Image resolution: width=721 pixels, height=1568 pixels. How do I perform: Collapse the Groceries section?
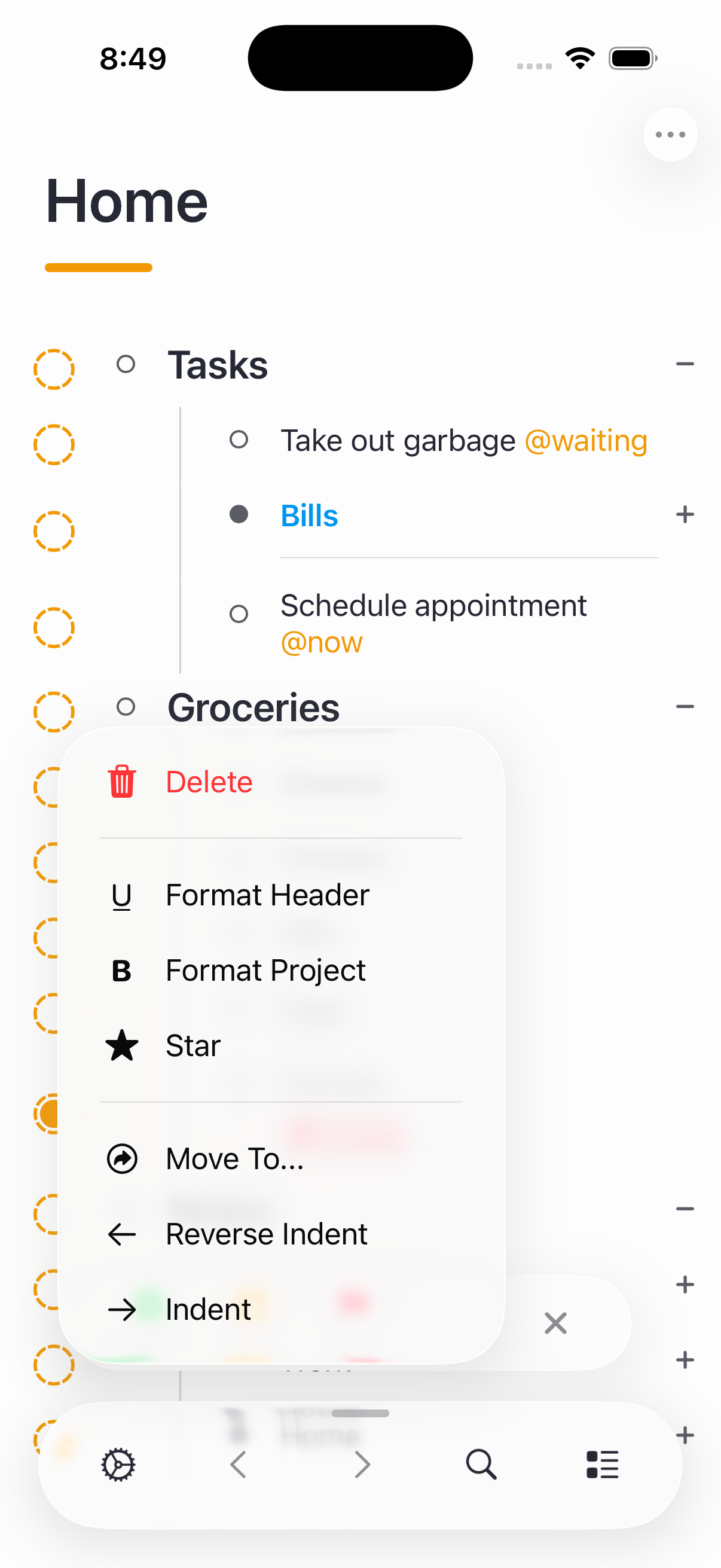685,707
